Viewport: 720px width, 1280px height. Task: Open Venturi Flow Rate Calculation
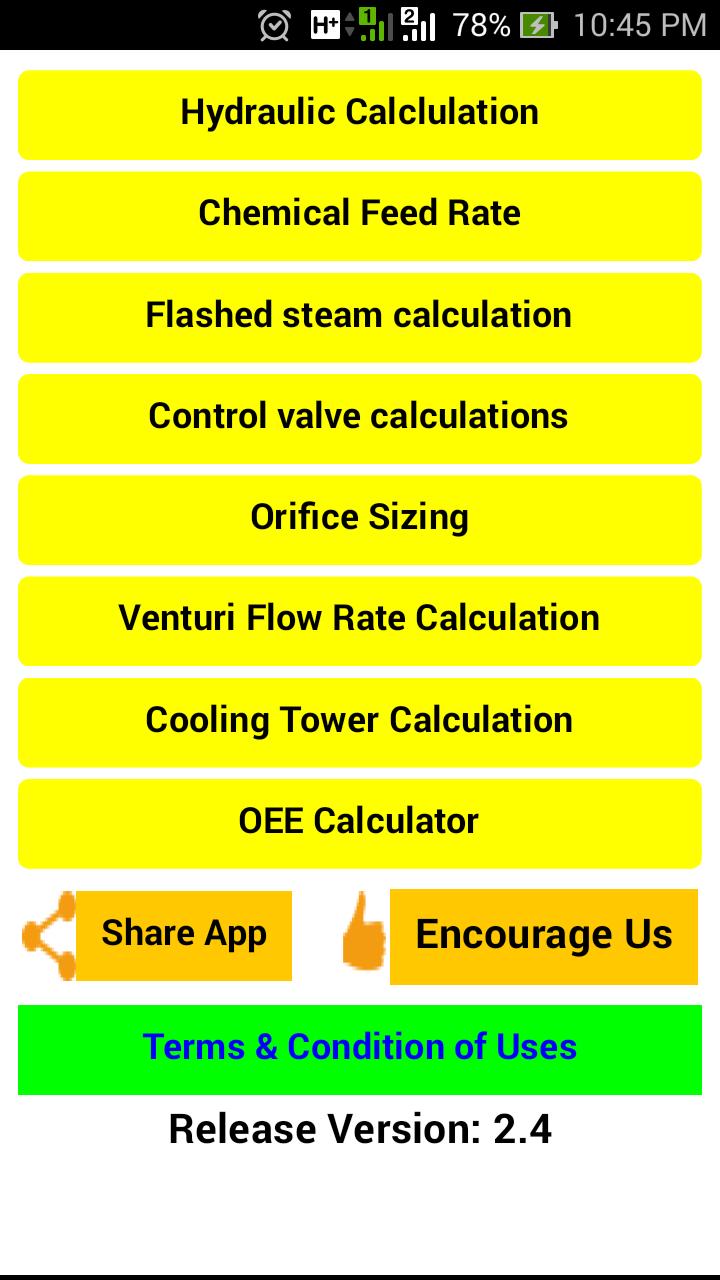(x=360, y=620)
